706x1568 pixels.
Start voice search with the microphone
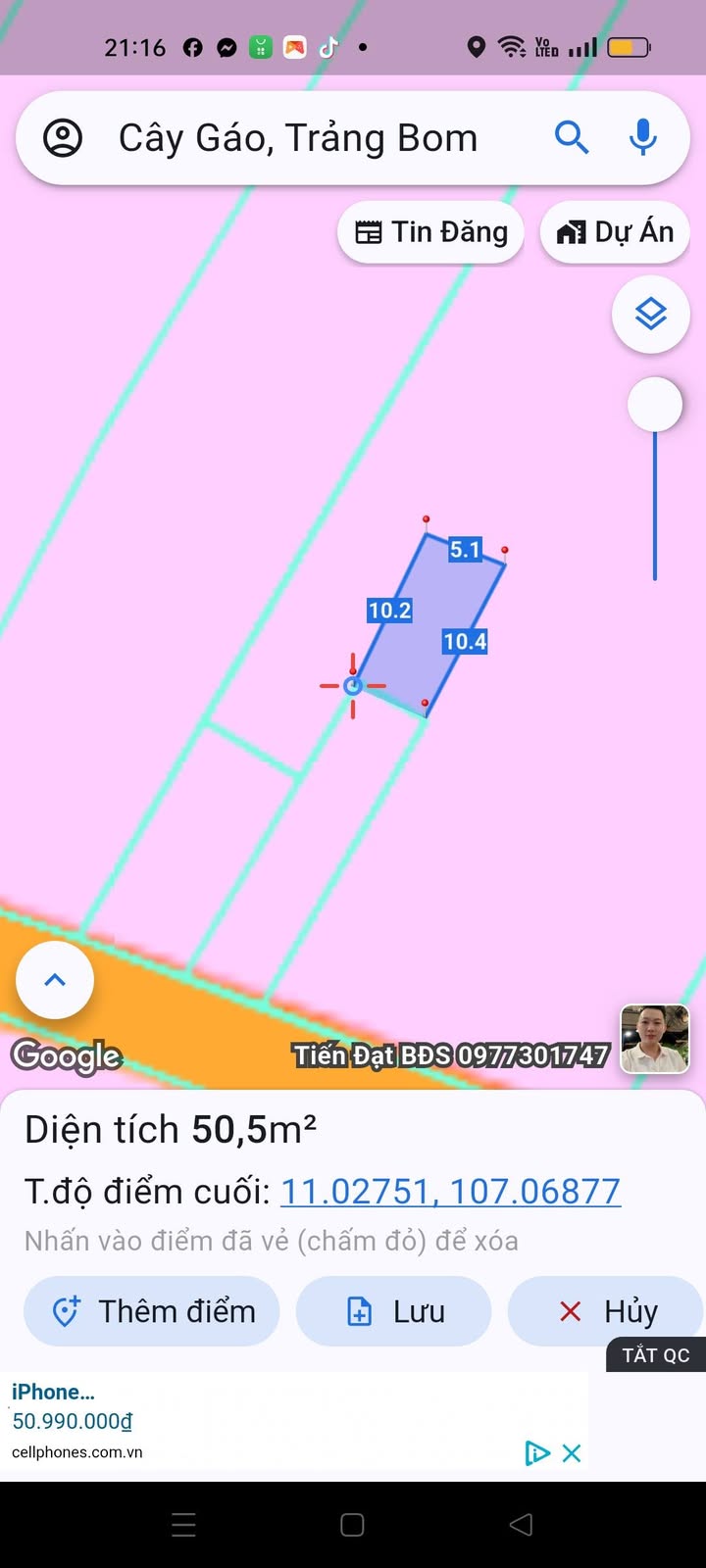pyautogui.click(x=643, y=138)
